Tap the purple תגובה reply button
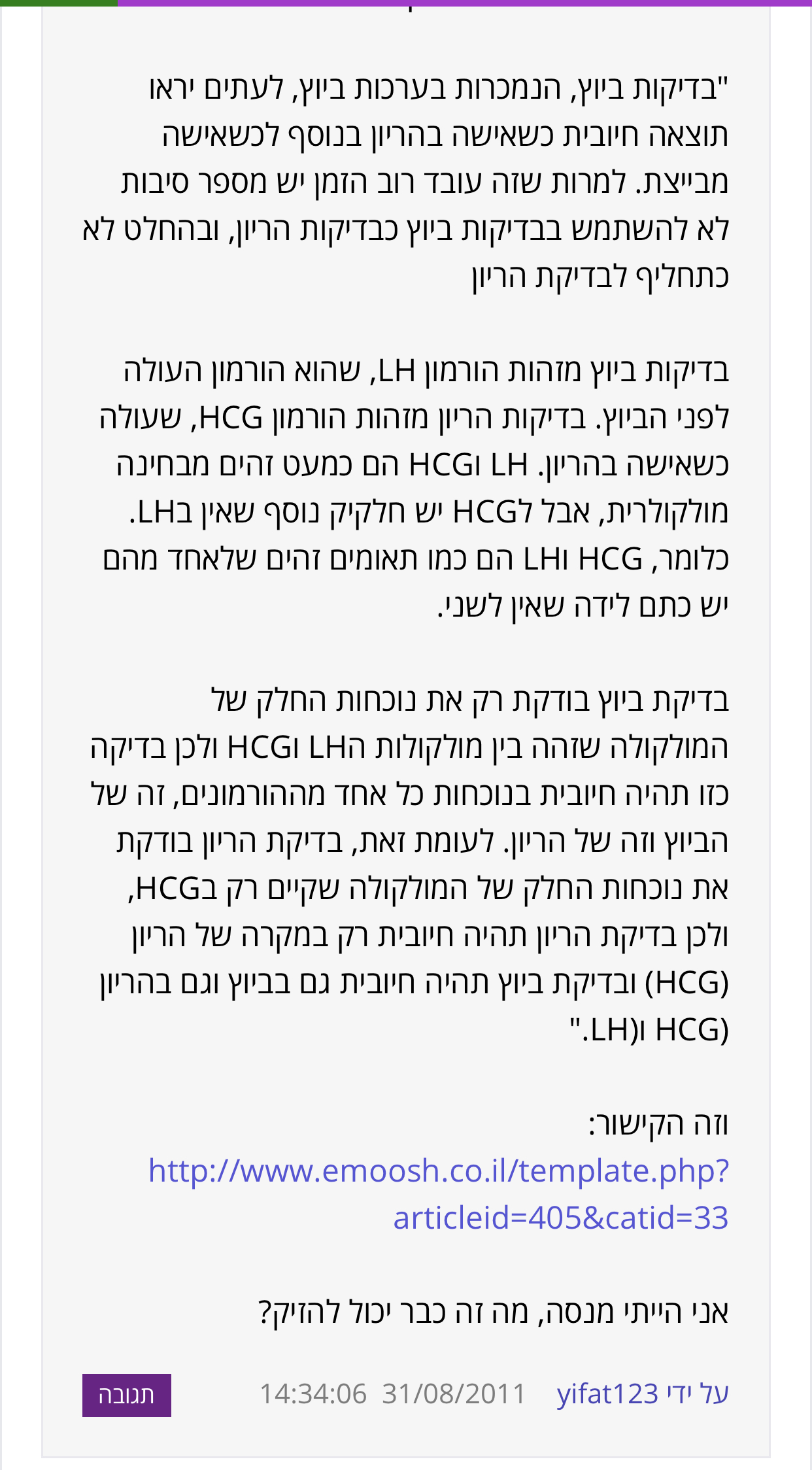Image resolution: width=812 pixels, height=1470 pixels. pos(127,1395)
